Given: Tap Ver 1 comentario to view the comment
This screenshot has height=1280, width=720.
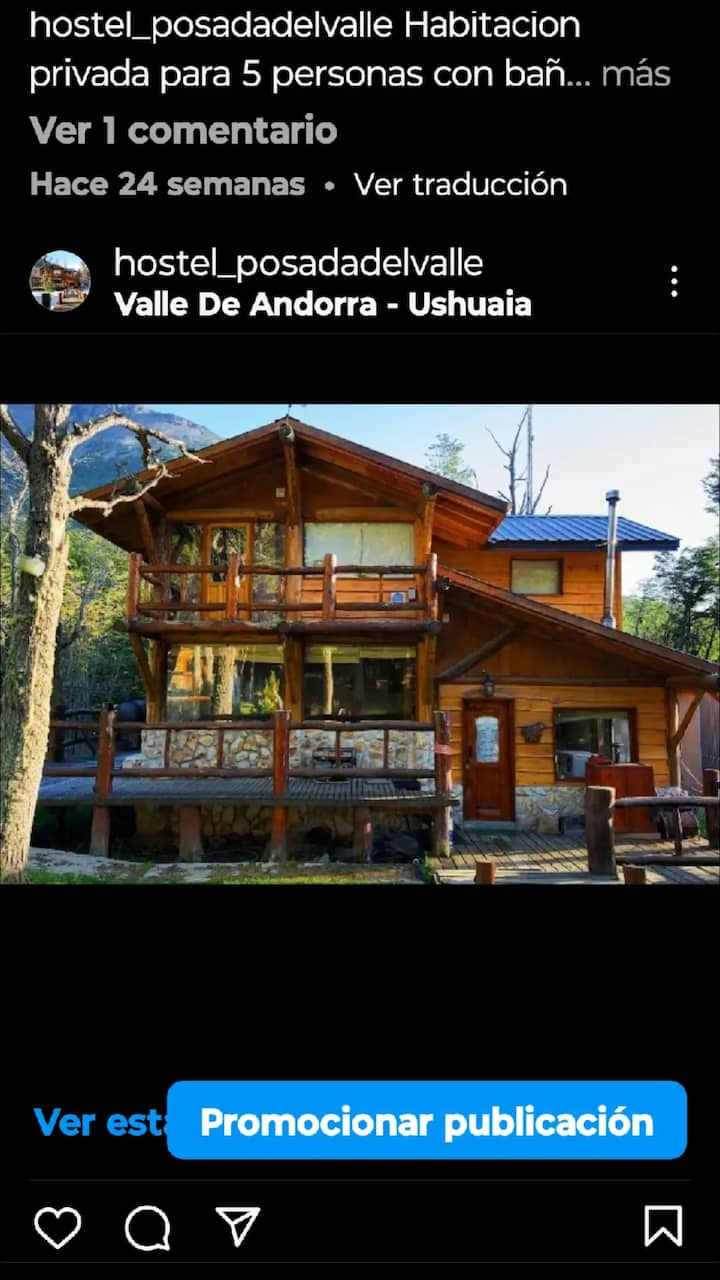Looking at the screenshot, I should coord(183,130).
